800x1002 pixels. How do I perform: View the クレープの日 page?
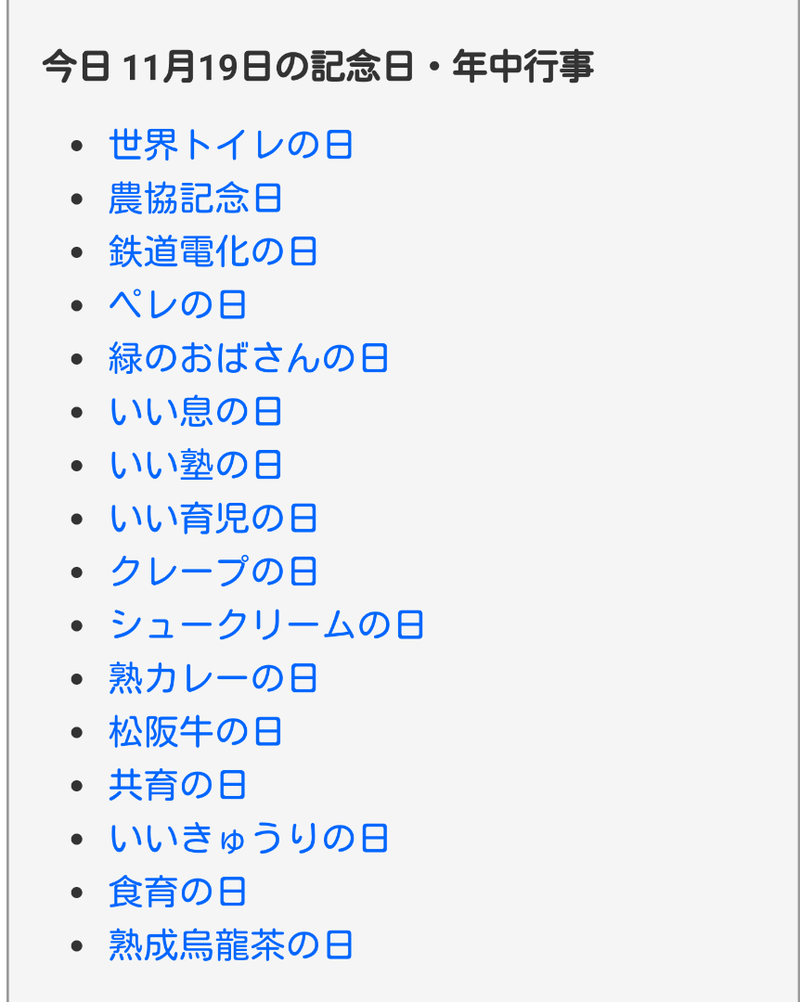tap(213, 571)
